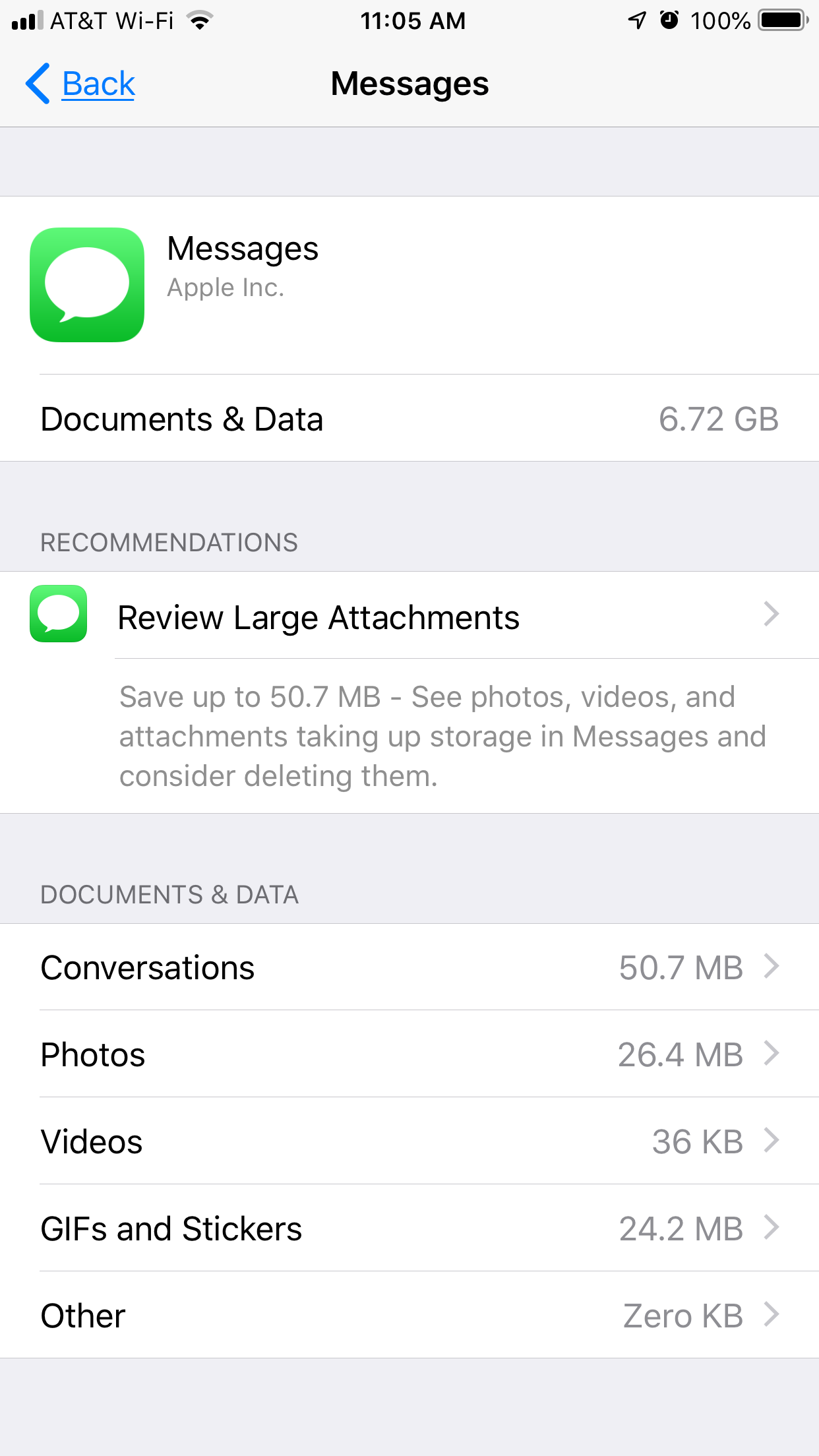Open the Other data row
Image resolution: width=819 pixels, height=1456 pixels.
[x=409, y=1316]
